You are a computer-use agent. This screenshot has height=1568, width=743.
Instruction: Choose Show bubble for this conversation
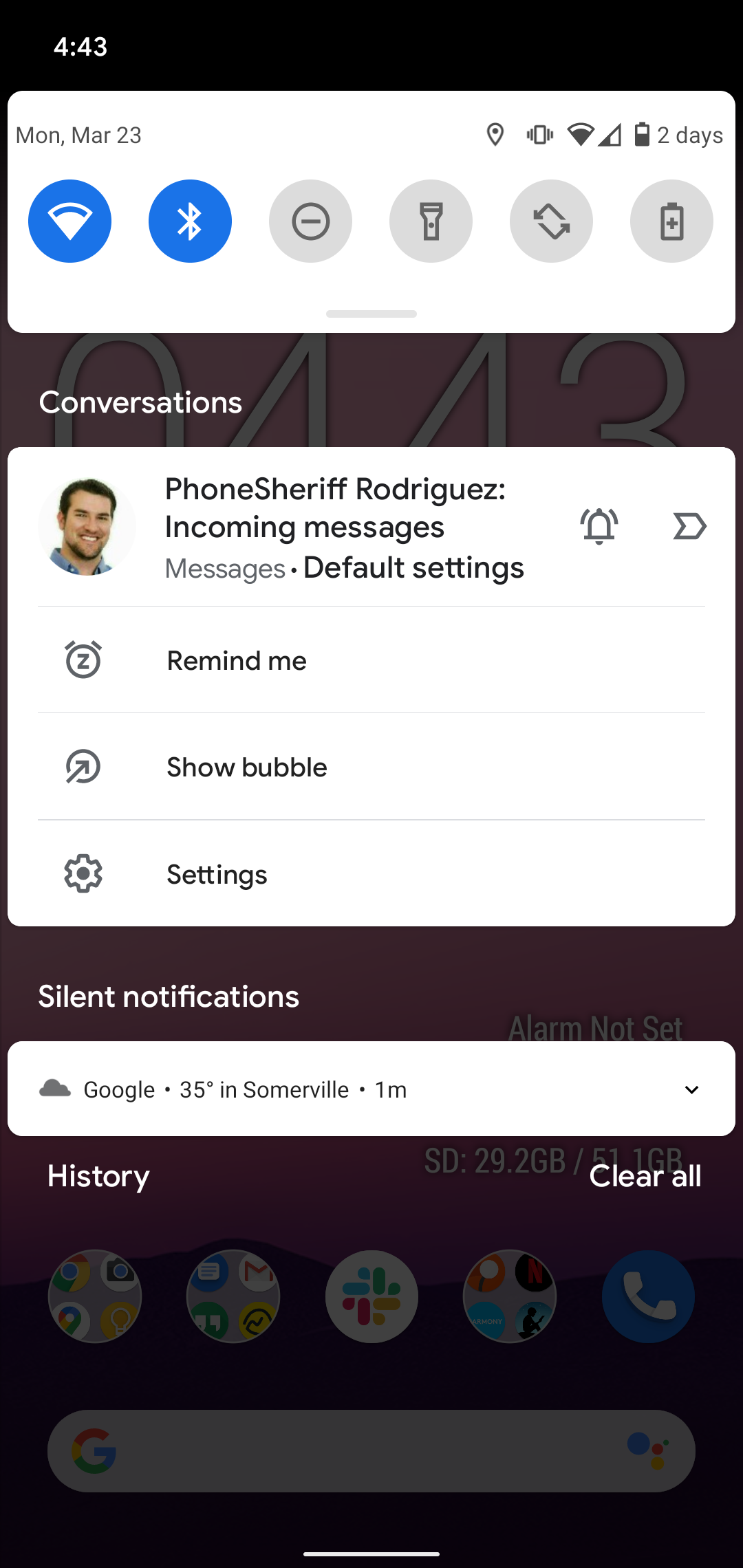246,767
